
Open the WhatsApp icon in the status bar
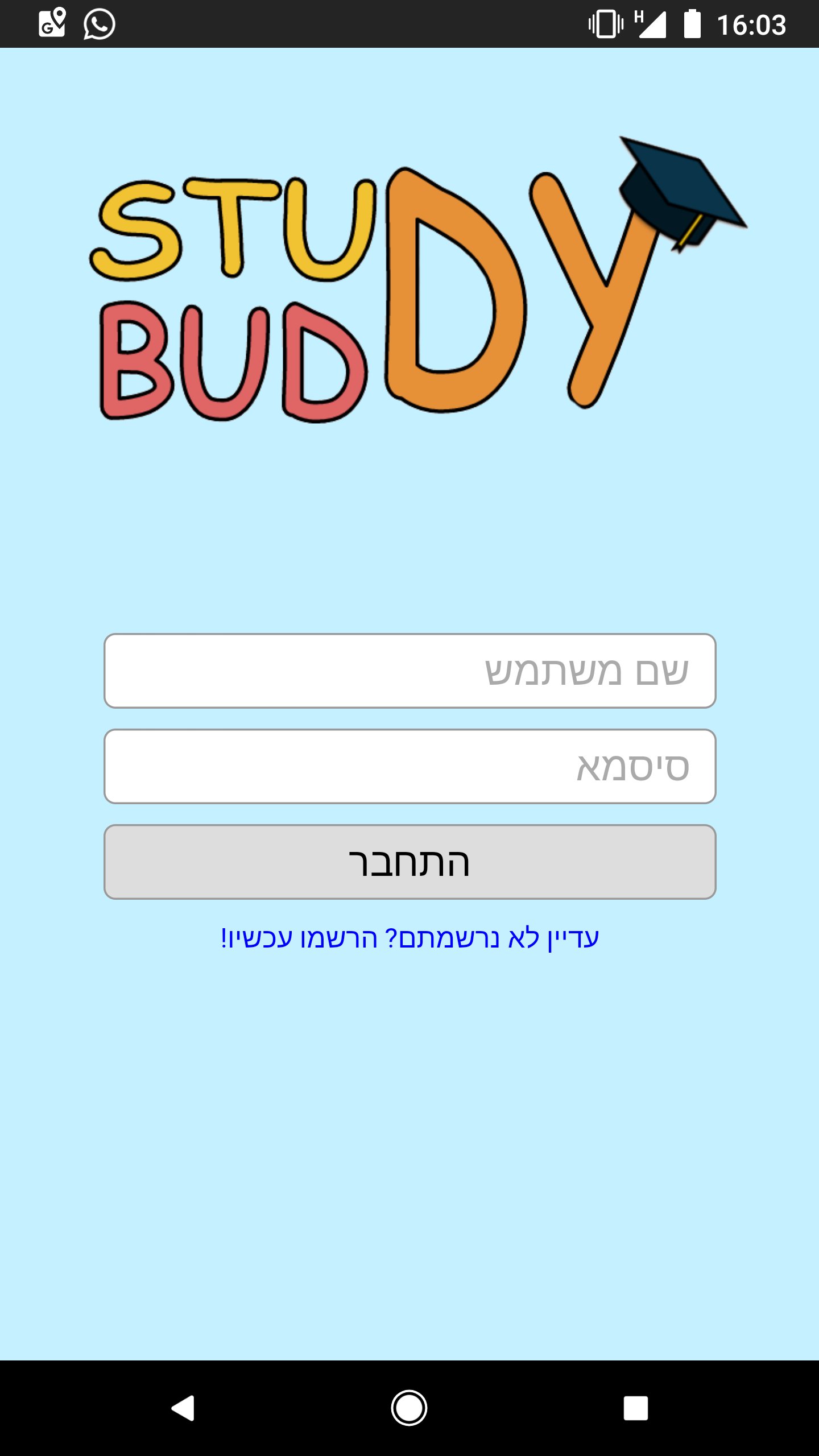(98, 24)
